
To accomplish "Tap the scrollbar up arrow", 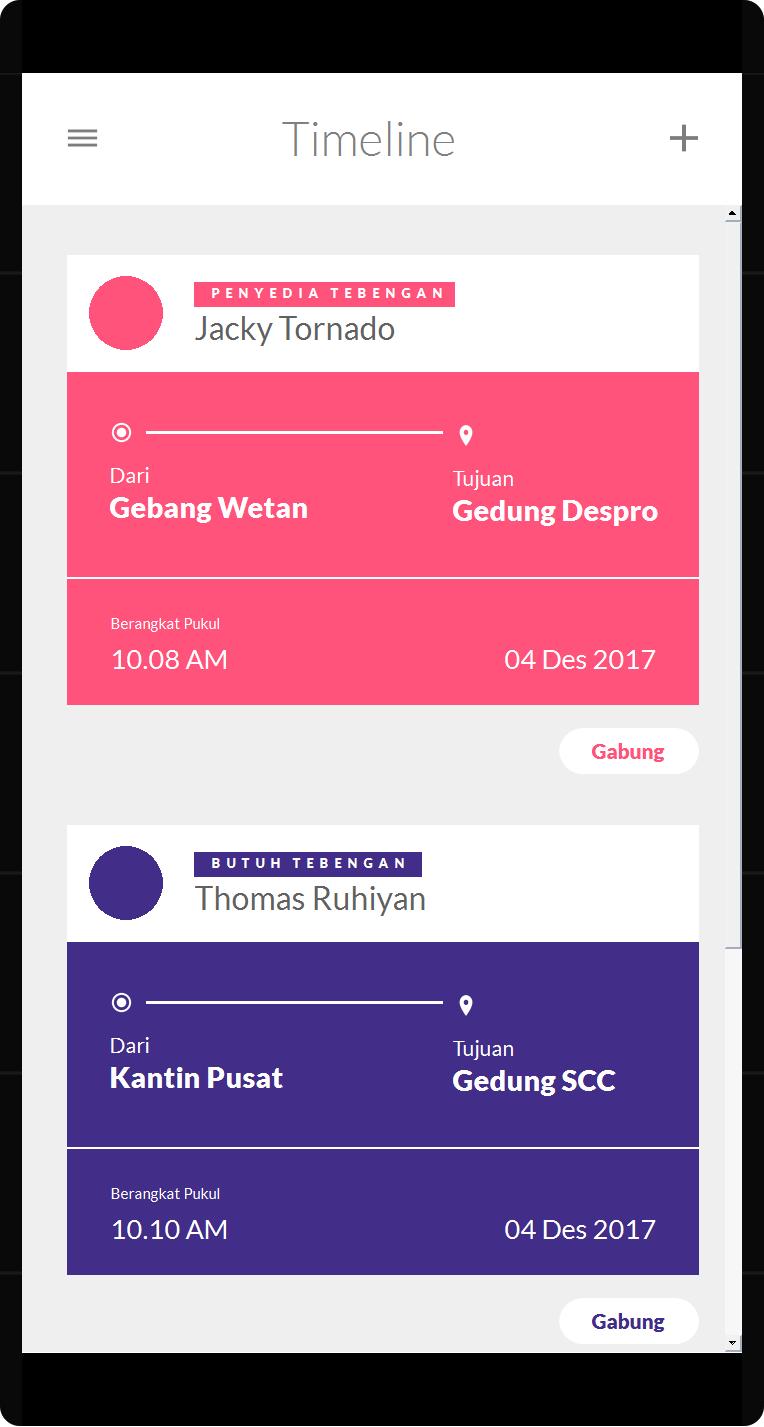I will 733,214.
